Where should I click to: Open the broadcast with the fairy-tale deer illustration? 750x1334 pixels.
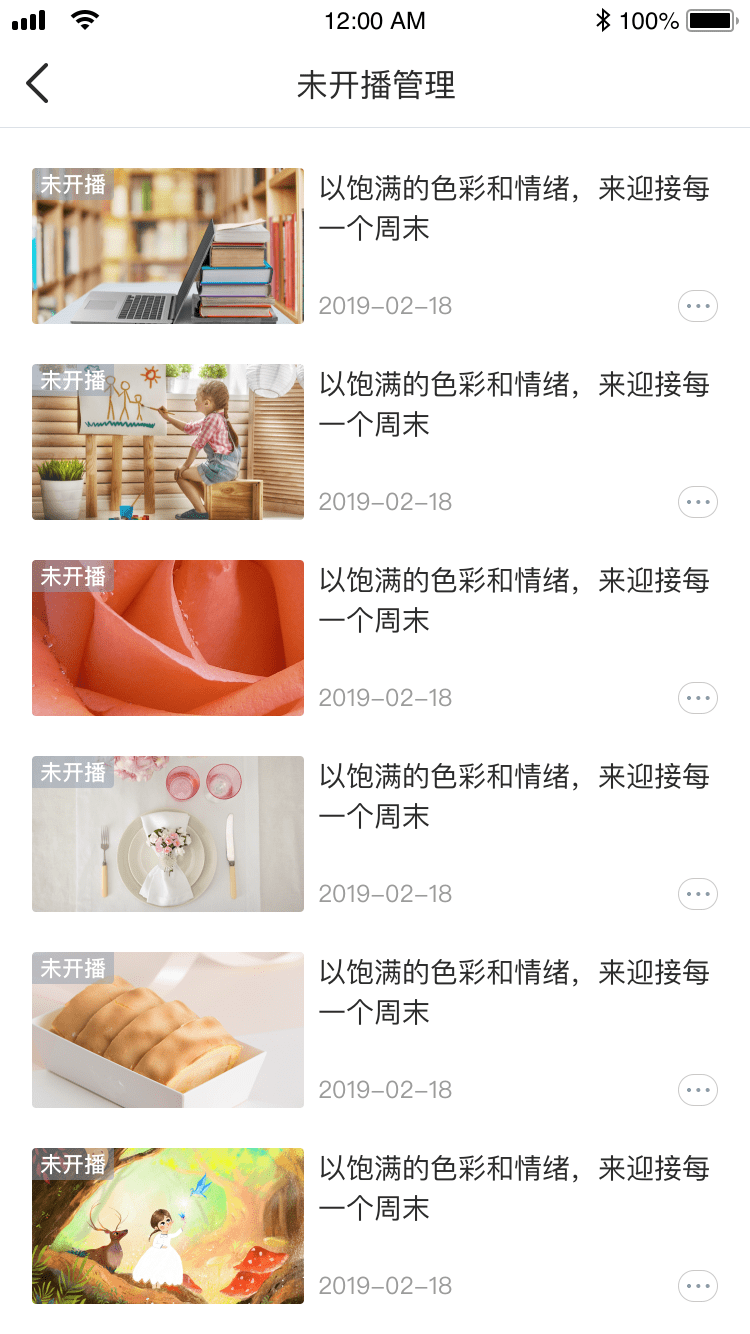tap(168, 1226)
